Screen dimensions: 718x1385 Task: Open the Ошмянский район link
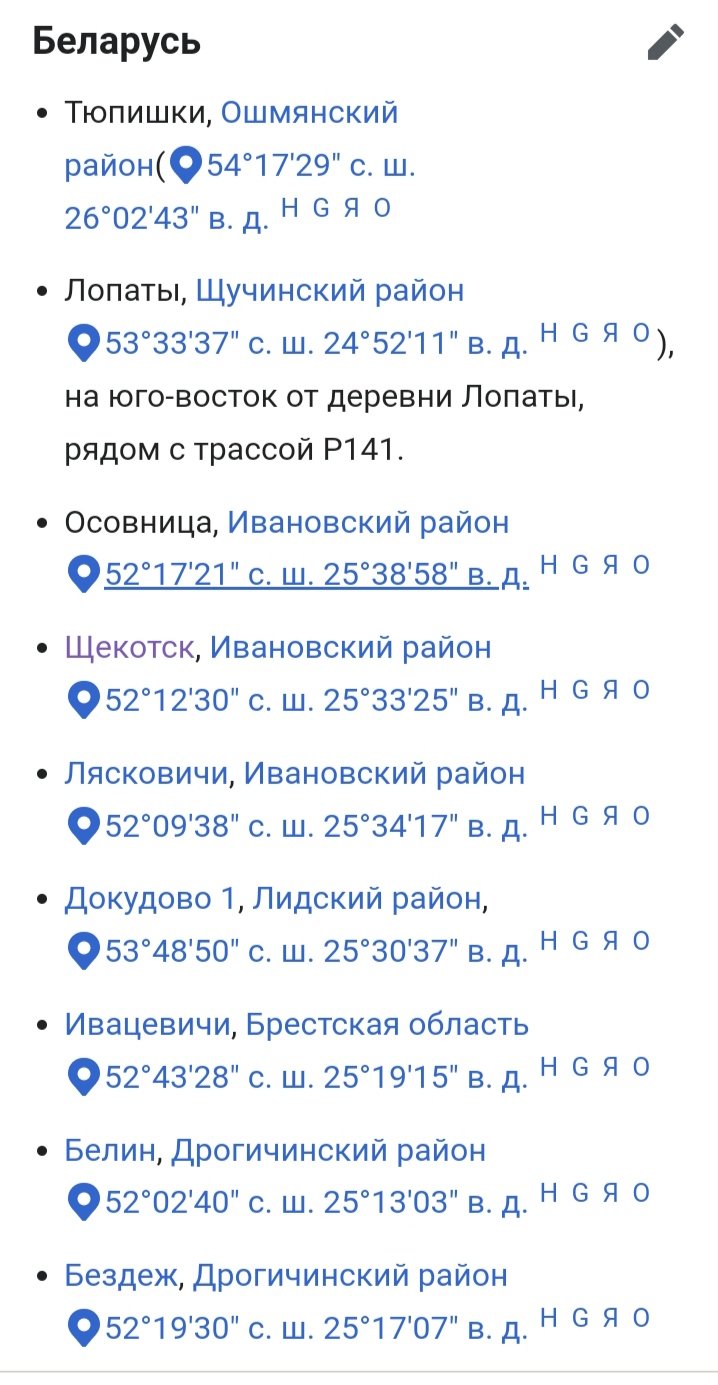(231, 139)
